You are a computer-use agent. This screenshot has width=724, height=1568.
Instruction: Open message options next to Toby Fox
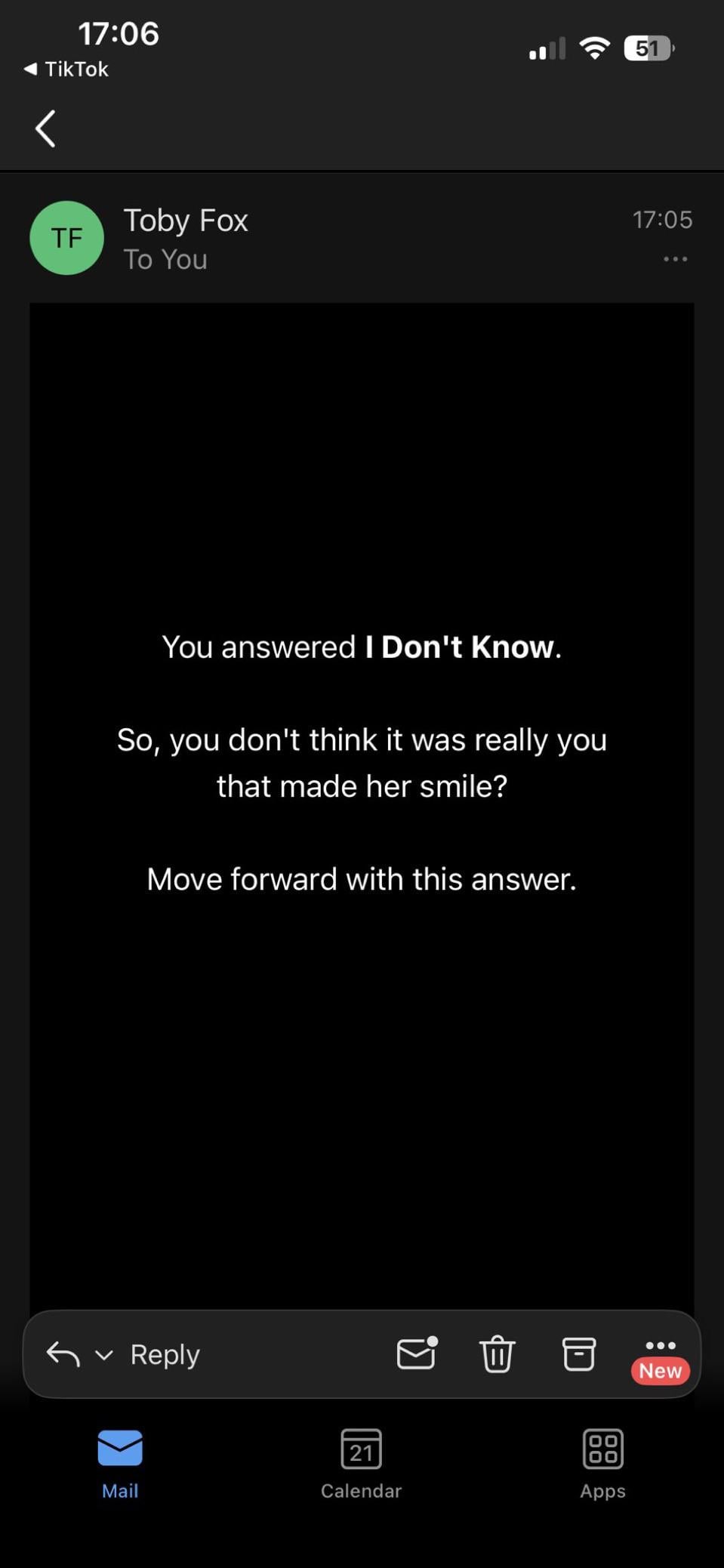675,259
